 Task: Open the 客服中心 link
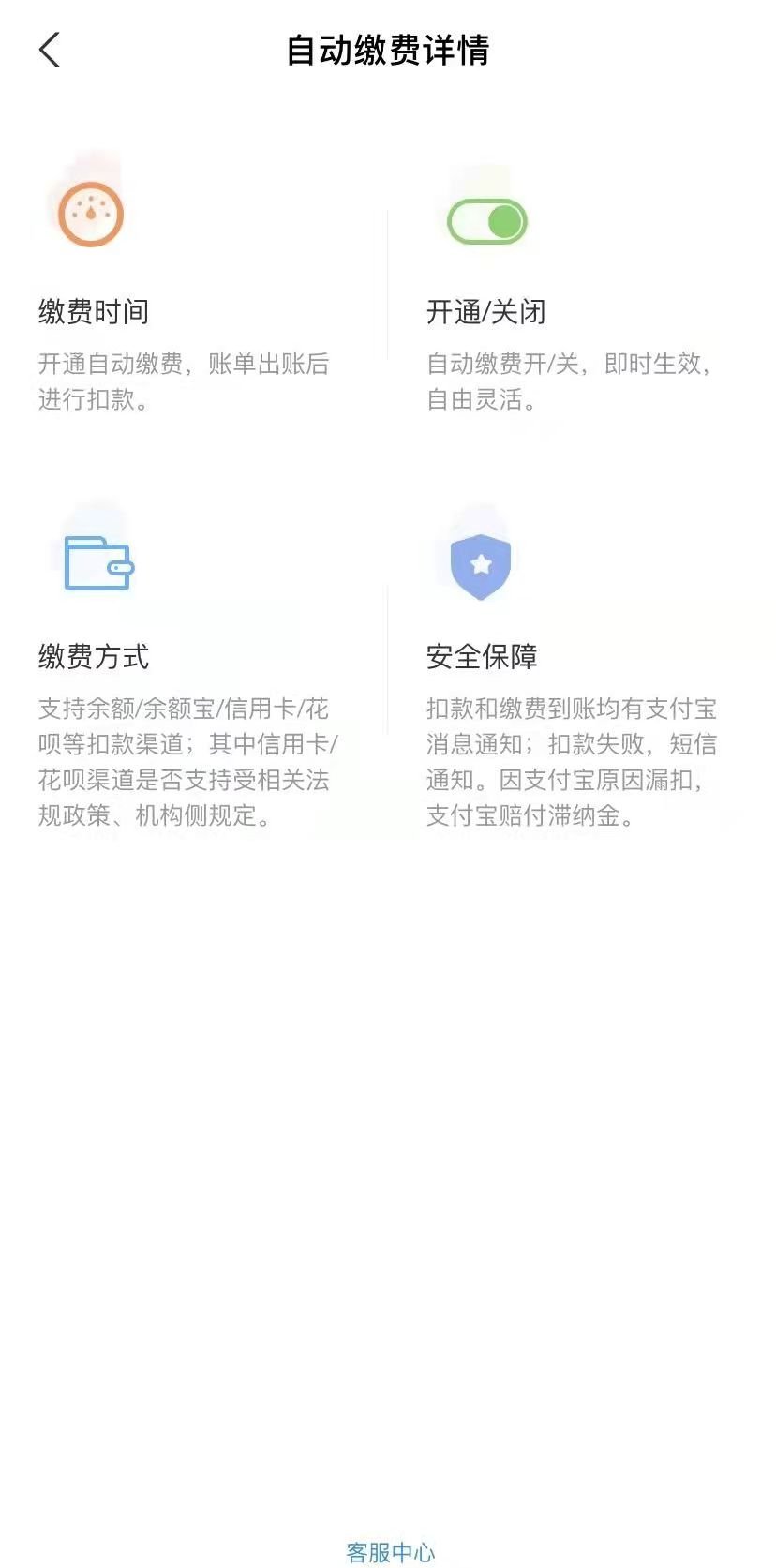click(390, 1552)
